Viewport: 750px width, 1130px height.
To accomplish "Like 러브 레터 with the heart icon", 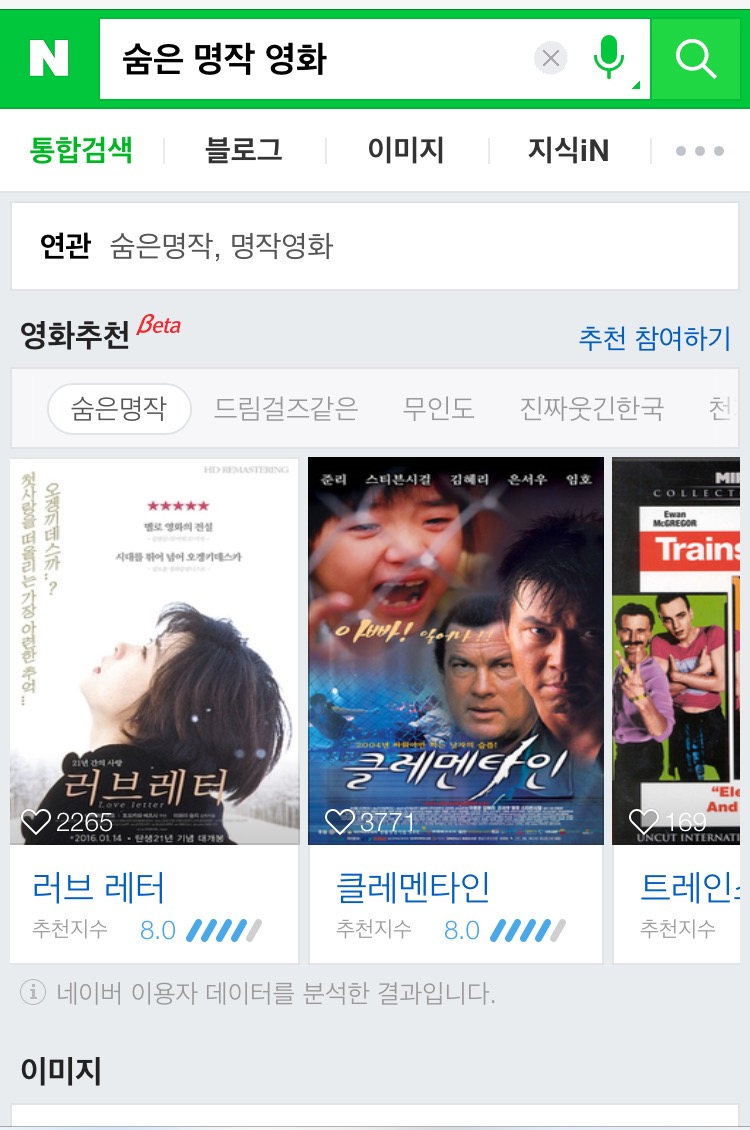I will click(x=36, y=822).
